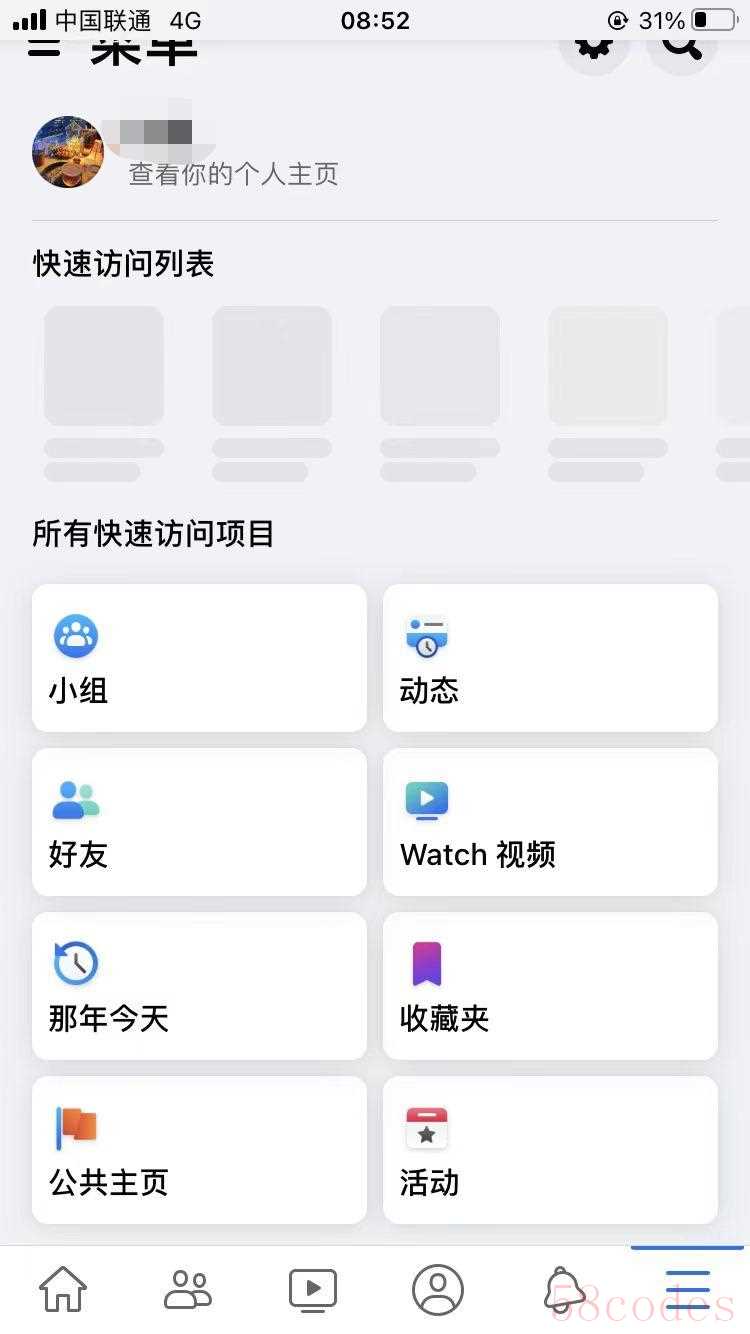Open the 那年今天 memories card
Viewport: 750px width, 1334px height.
199,986
